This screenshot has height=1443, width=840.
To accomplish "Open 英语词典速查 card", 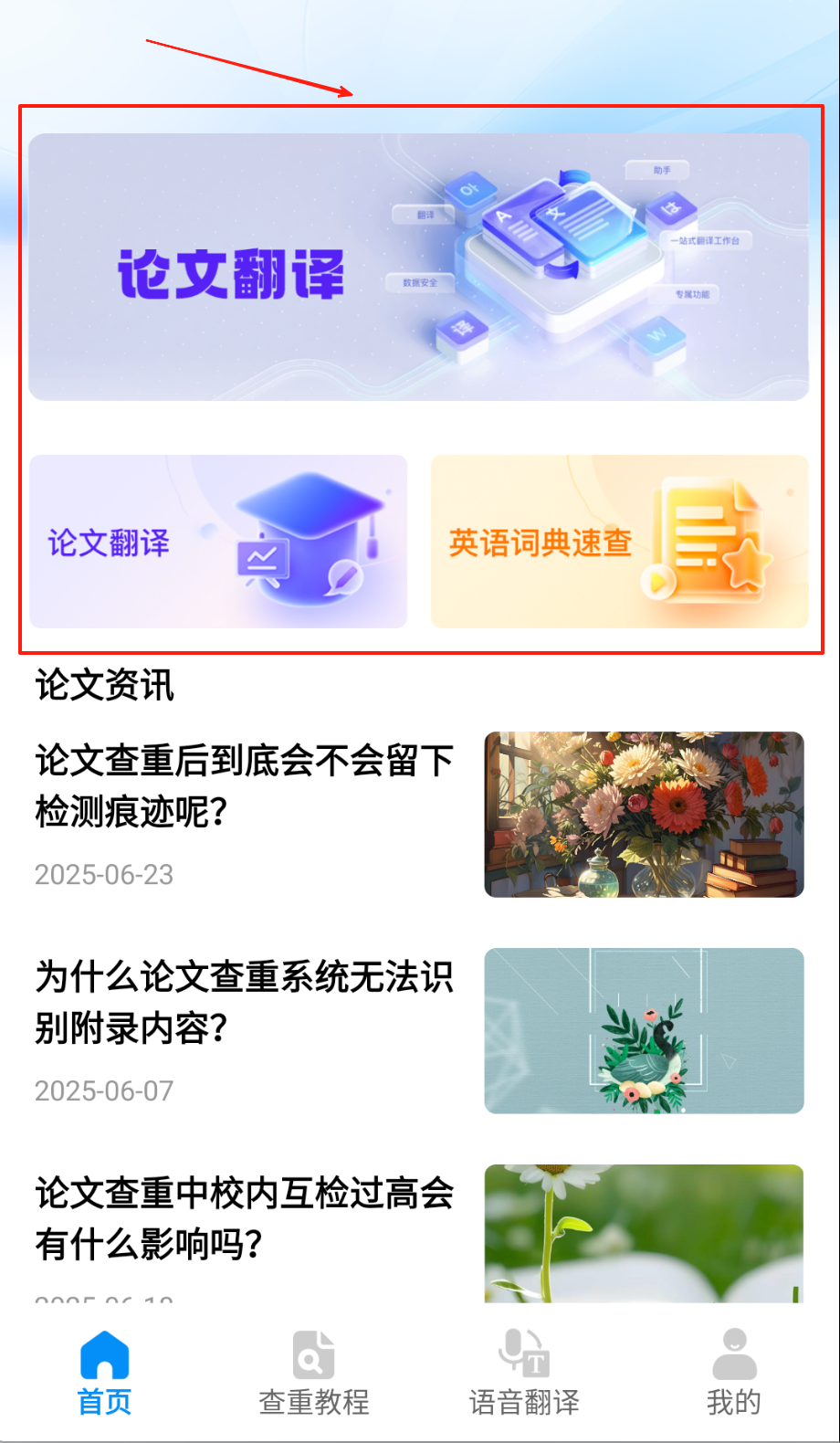I will [619, 542].
